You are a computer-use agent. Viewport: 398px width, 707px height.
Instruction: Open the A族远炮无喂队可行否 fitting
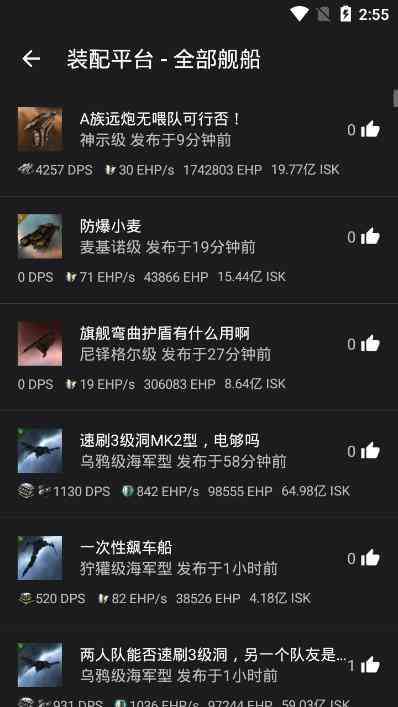pyautogui.click(x=199, y=142)
